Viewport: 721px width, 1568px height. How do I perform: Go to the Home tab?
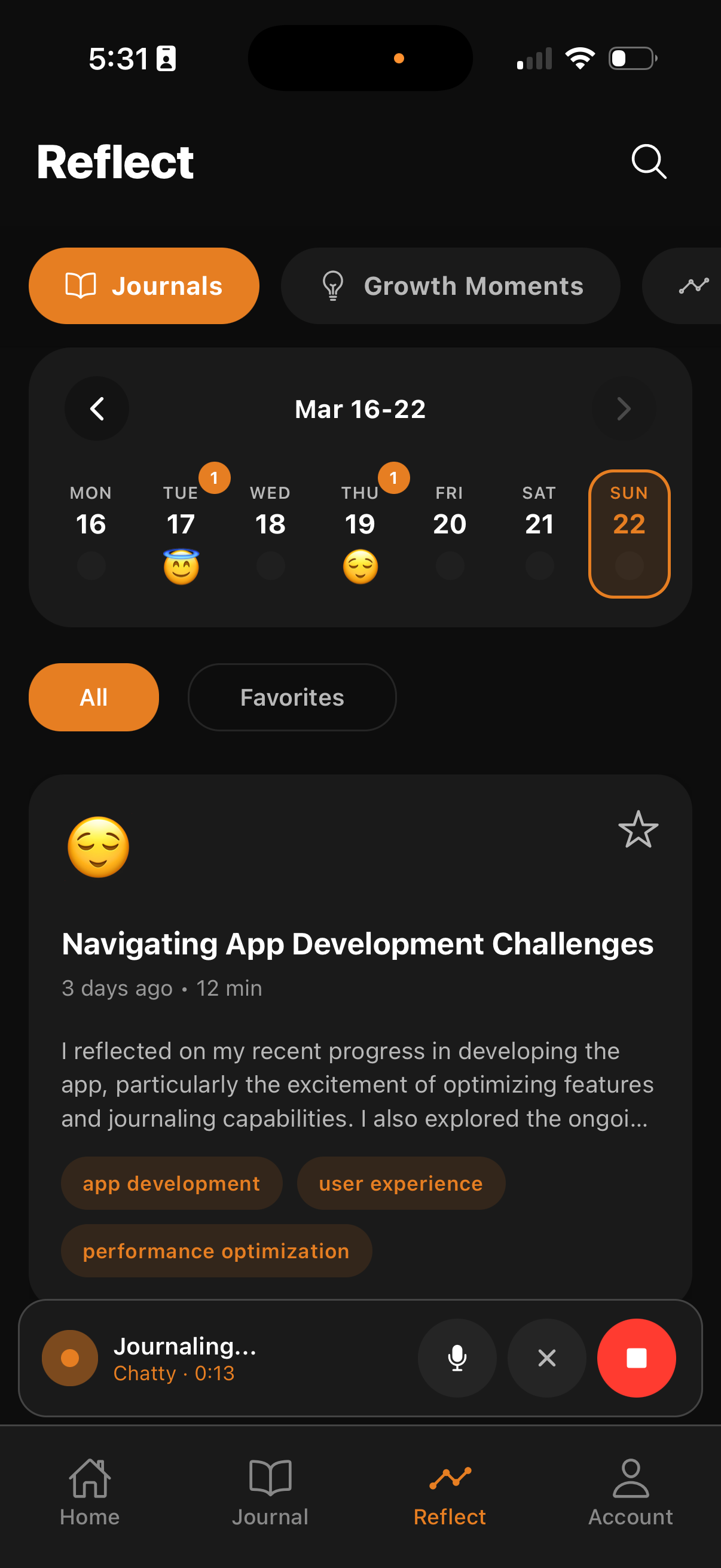tap(90, 1493)
